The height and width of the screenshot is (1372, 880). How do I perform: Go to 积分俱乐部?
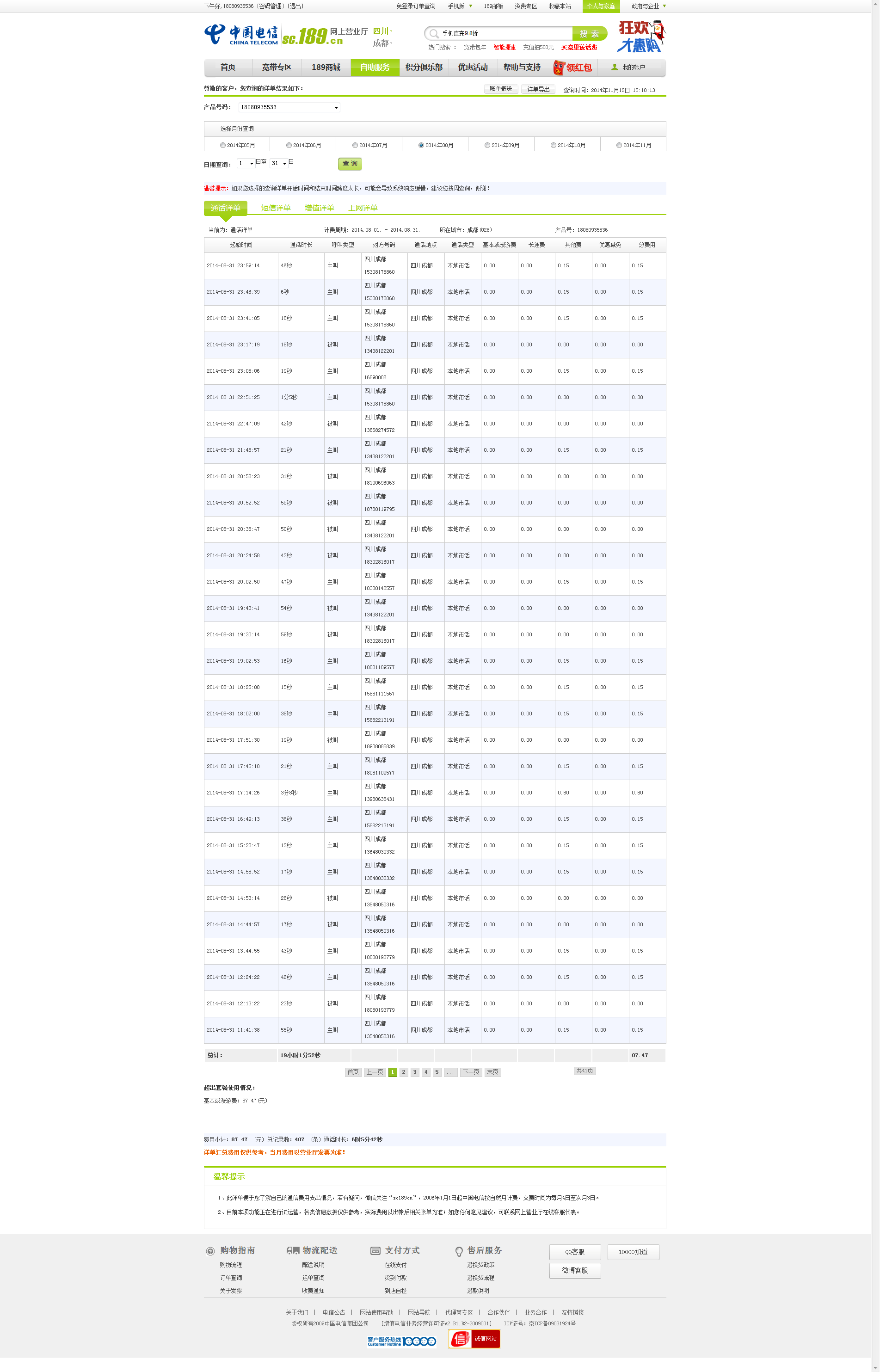coord(424,68)
